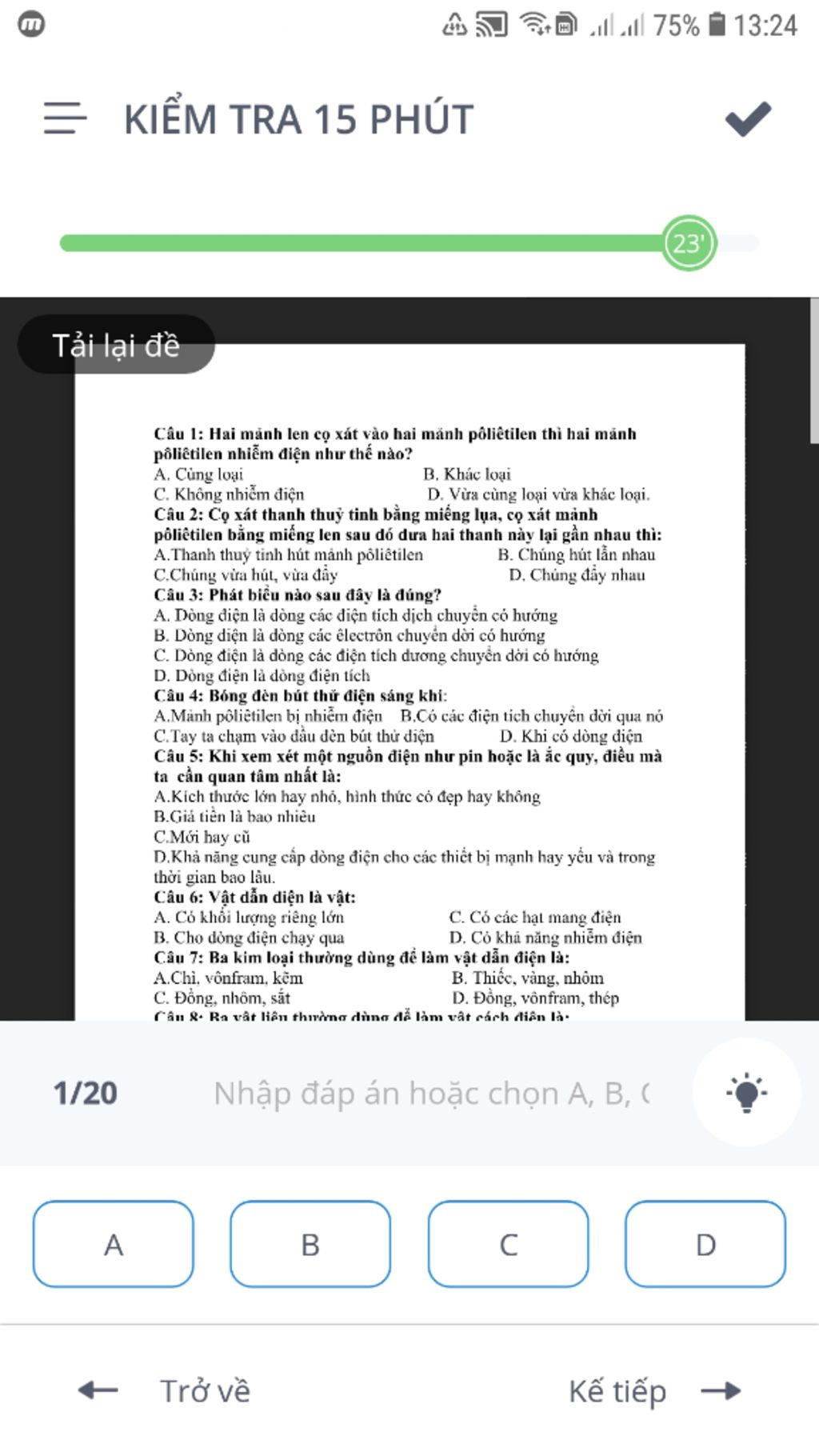Open the hamburger menu
This screenshot has height=1456, width=819.
65,118
